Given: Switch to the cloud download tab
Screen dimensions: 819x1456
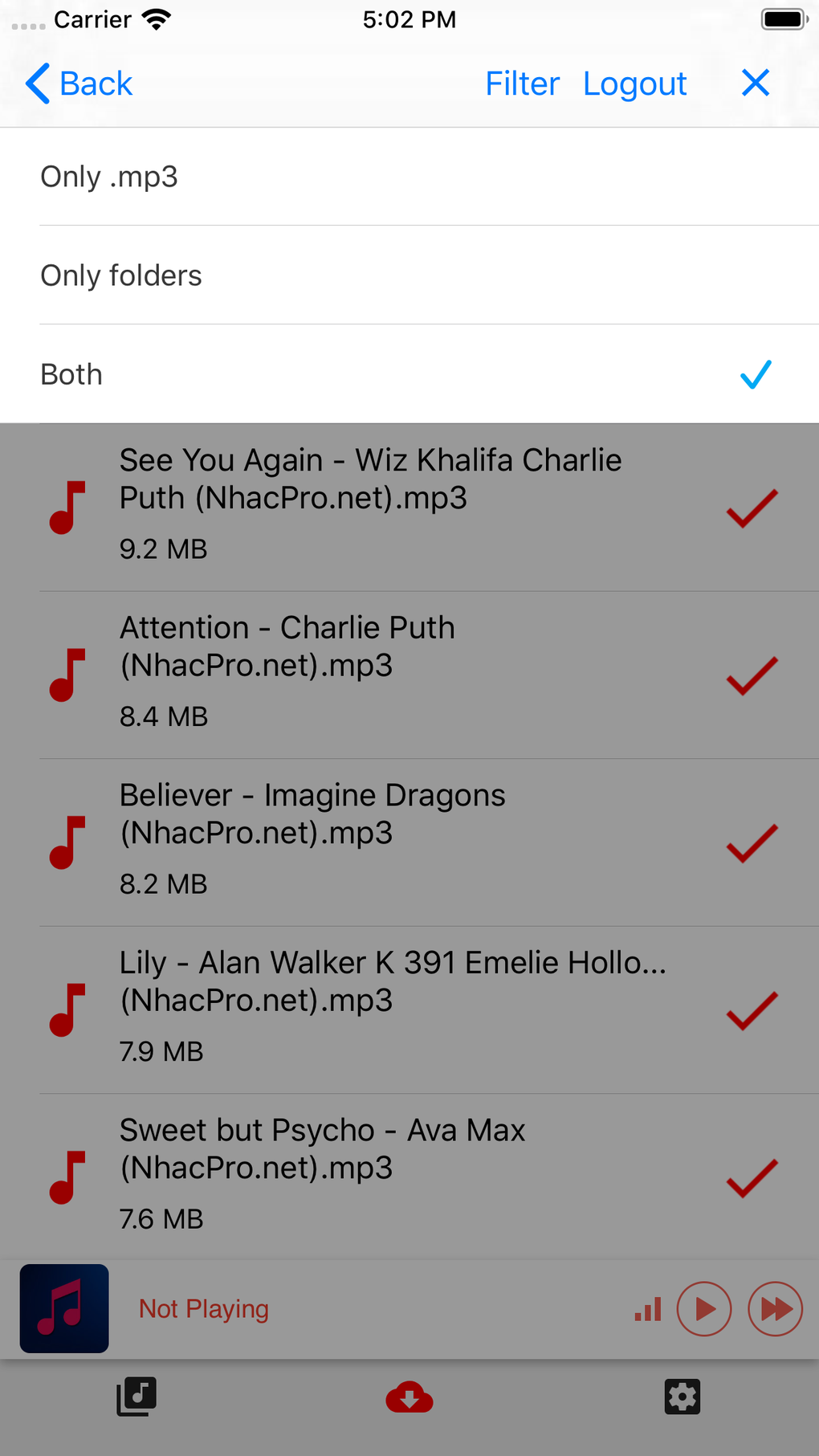Looking at the screenshot, I should coord(409,1397).
